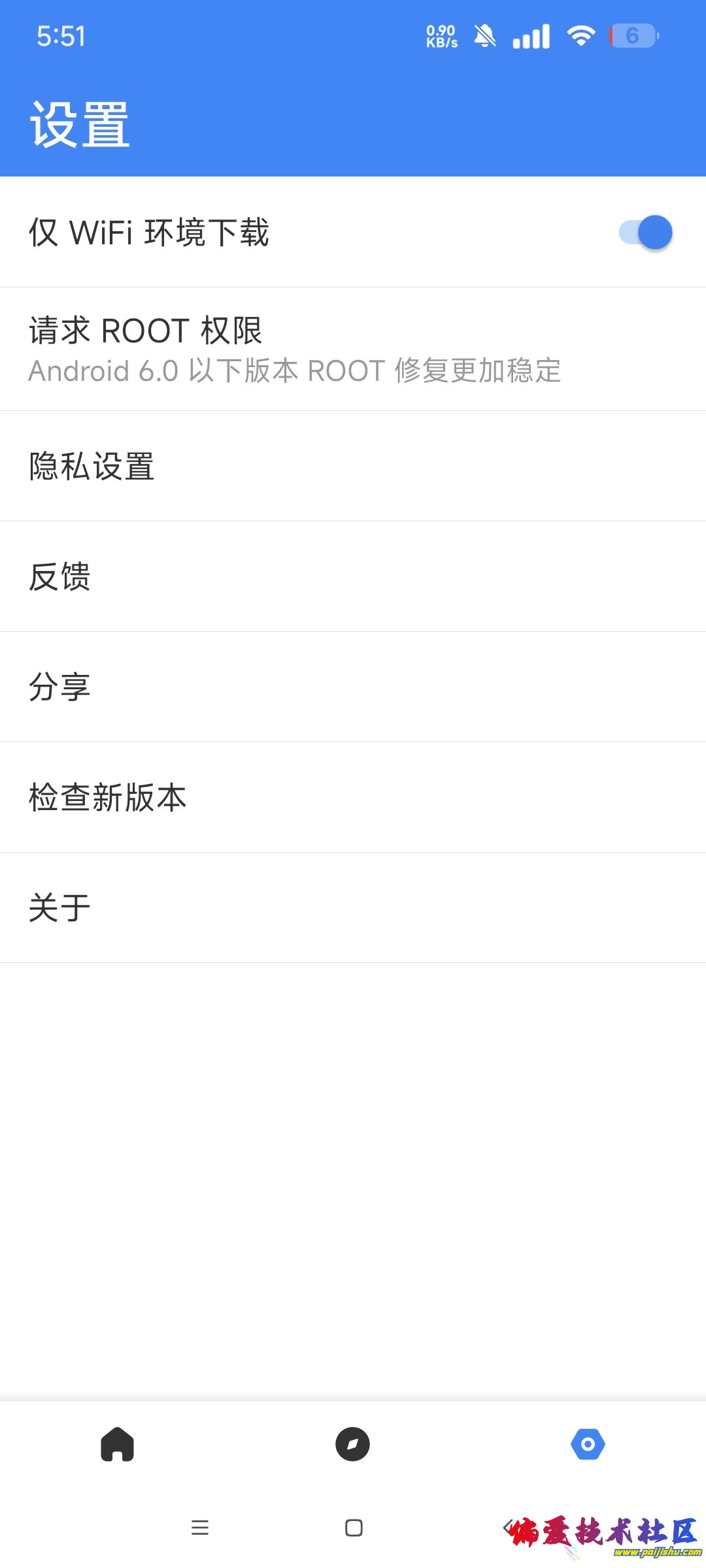
Task: Switch to the home tab
Action: (118, 1444)
